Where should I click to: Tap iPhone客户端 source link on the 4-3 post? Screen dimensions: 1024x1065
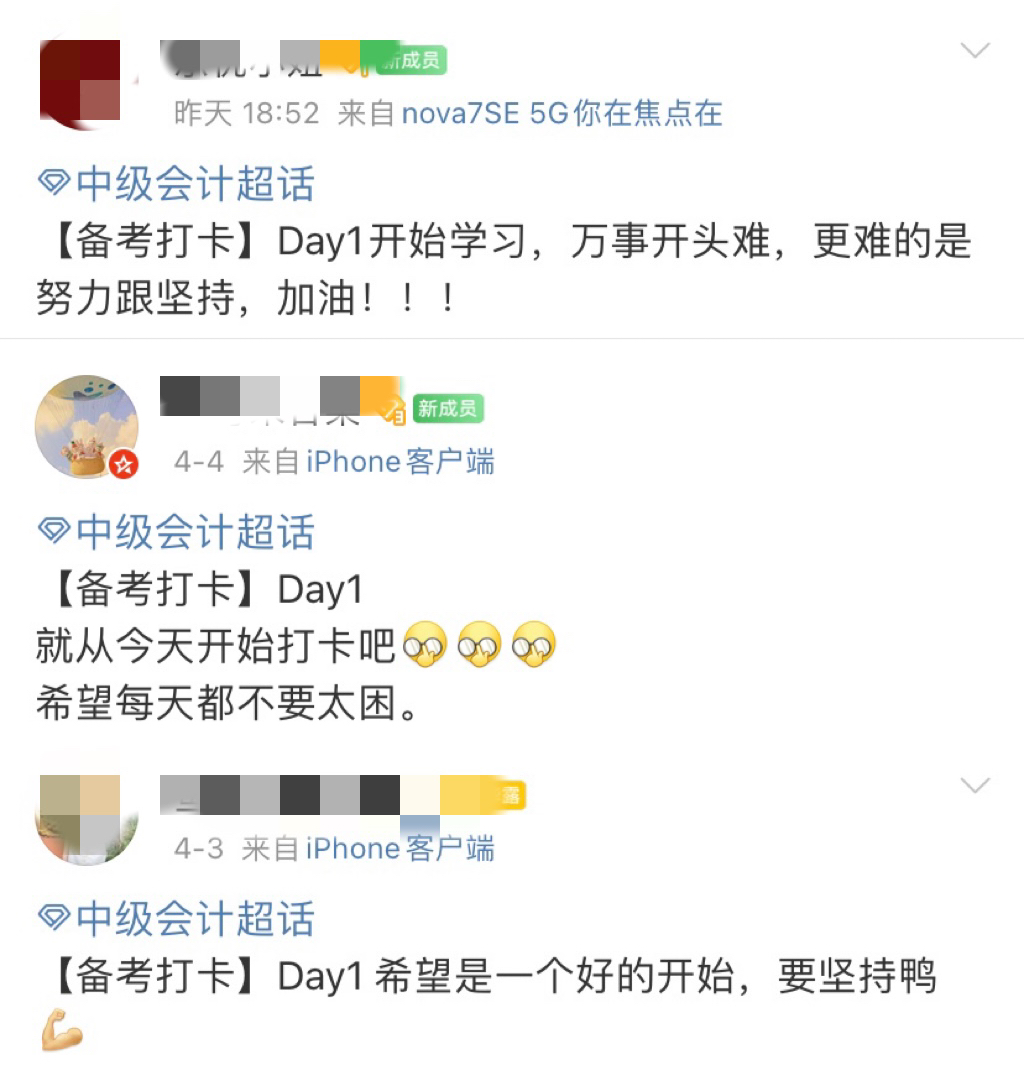pos(400,849)
